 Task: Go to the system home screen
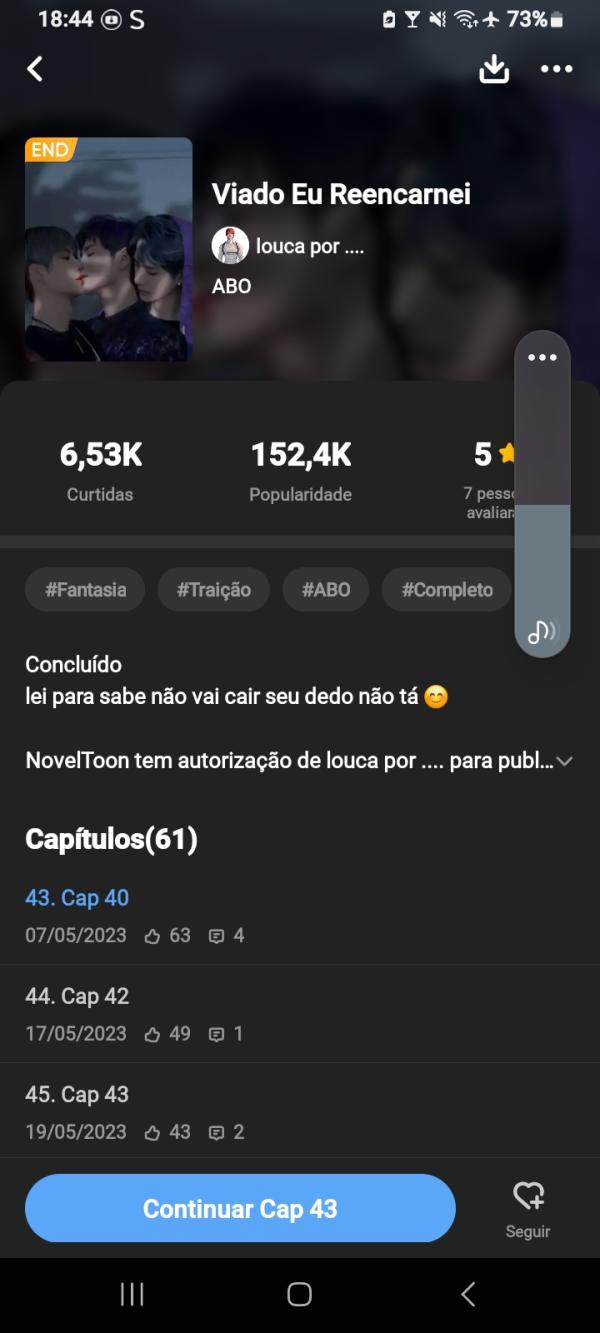pos(299,1294)
